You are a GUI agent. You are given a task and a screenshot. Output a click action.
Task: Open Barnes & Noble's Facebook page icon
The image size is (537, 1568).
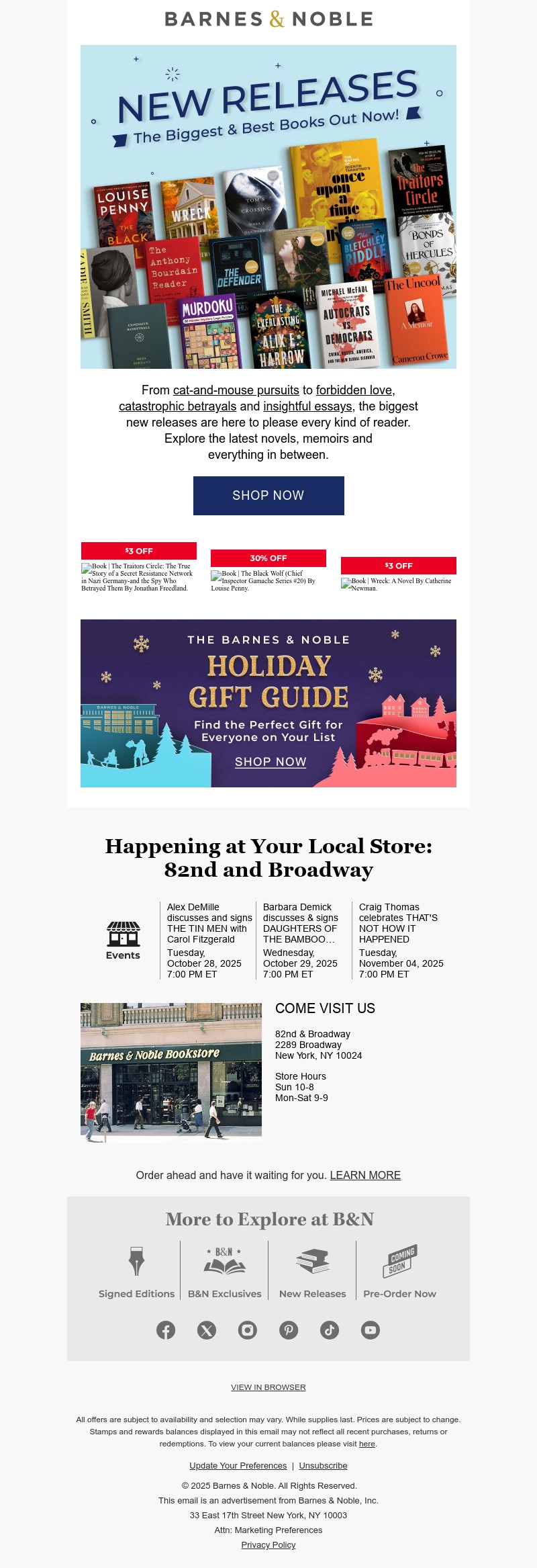pyautogui.click(x=166, y=1330)
